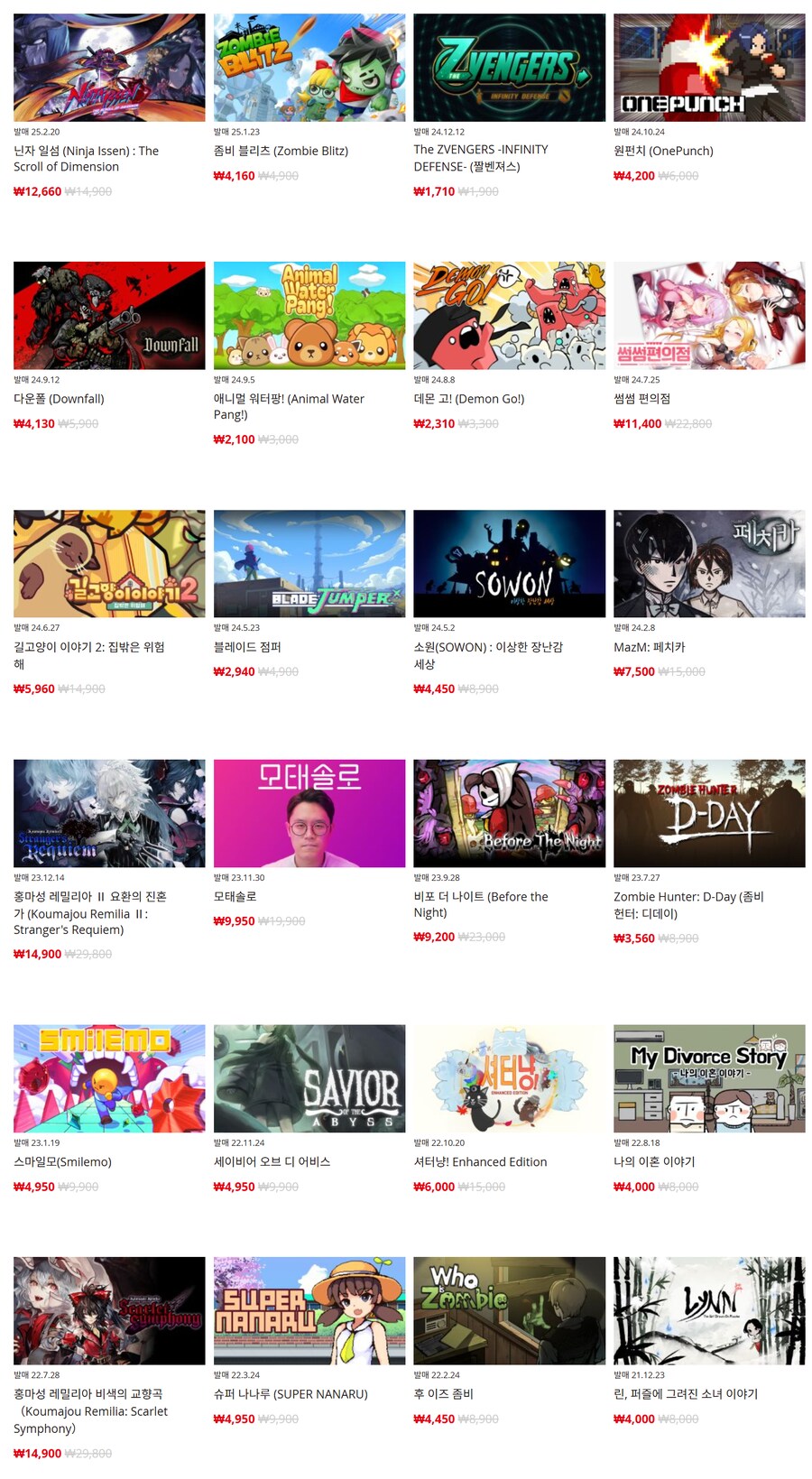Open the SUPER NANARU game listing
The image size is (812, 1479).
(x=309, y=1310)
